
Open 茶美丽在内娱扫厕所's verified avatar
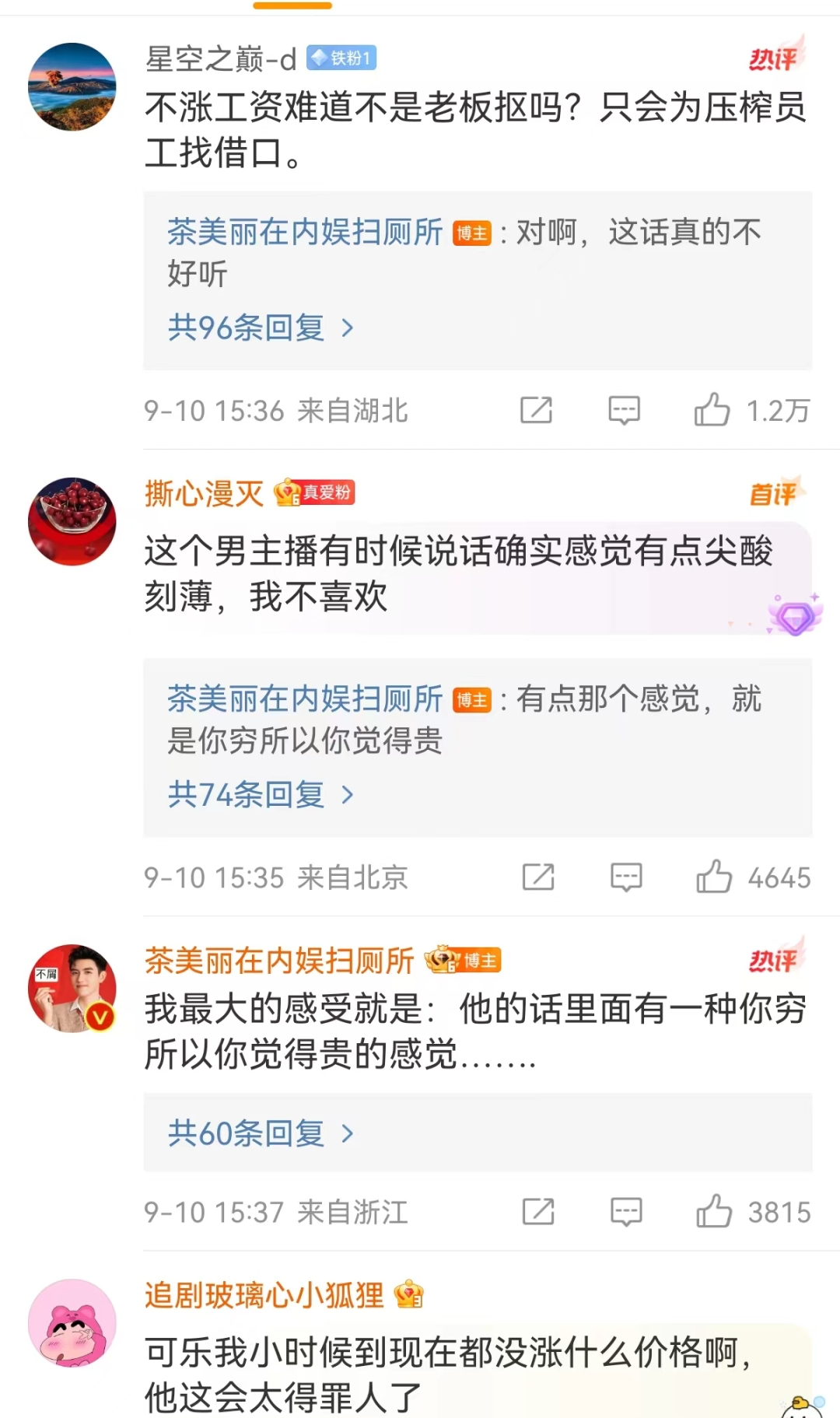[x=72, y=989]
